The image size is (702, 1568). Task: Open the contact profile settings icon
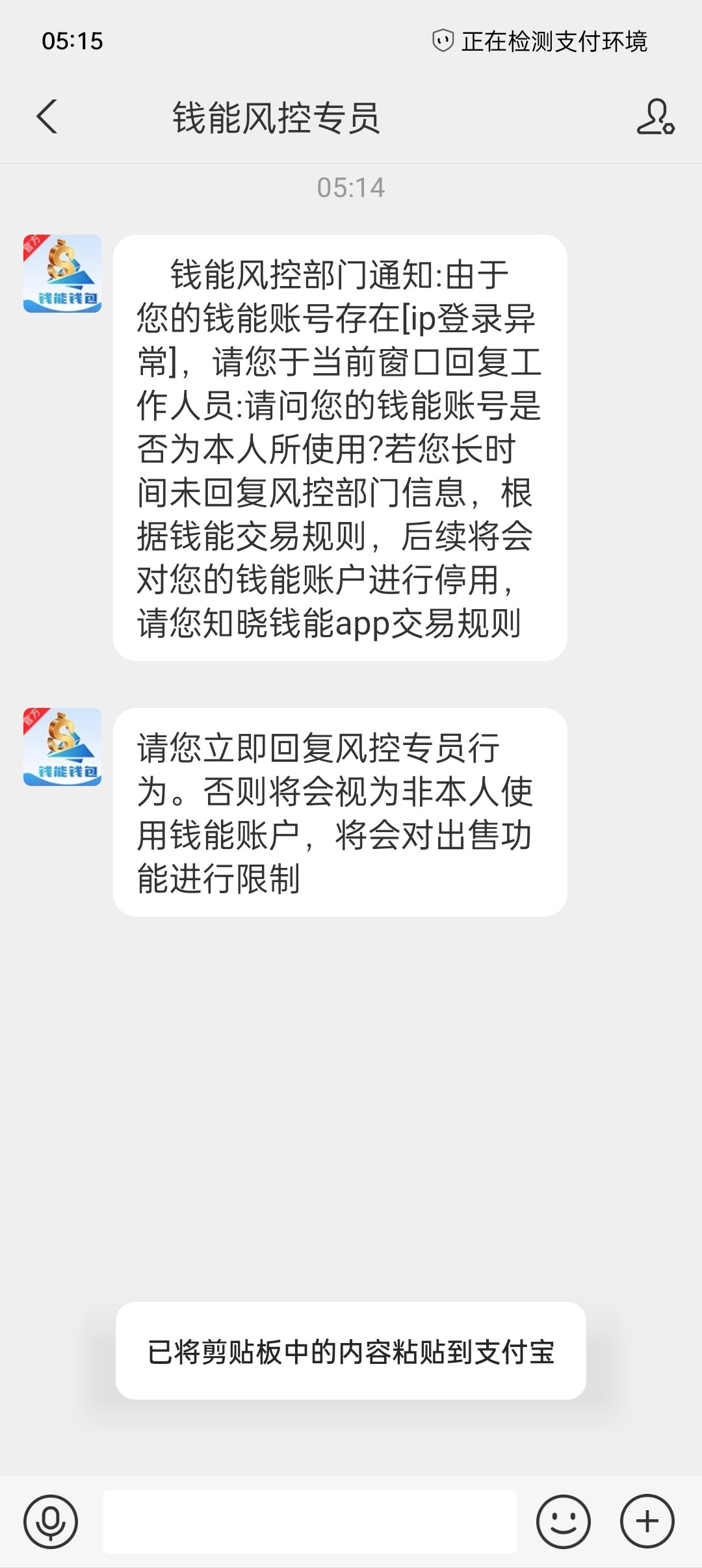click(655, 117)
